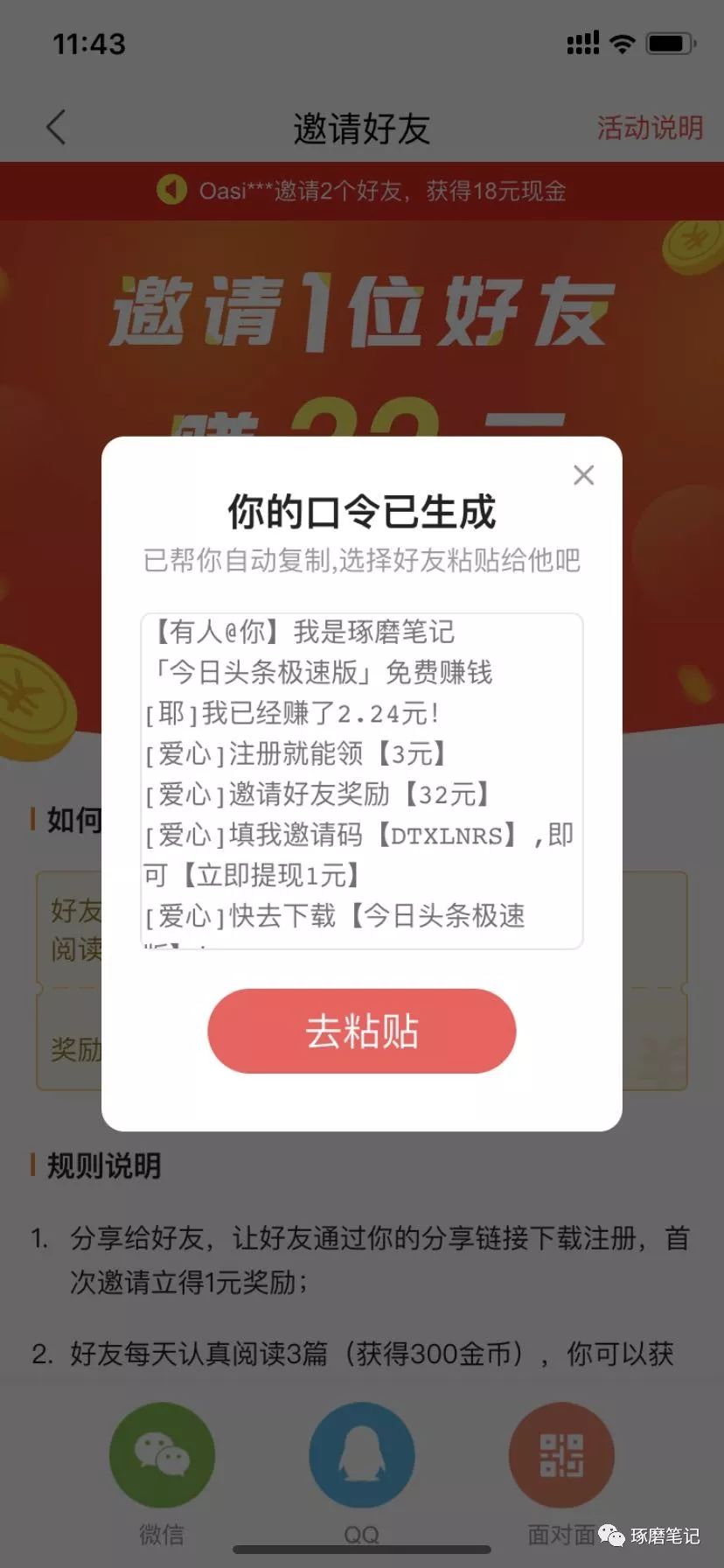Tap the announcement speaker icon in the banner
The image size is (724, 1568).
click(172, 191)
